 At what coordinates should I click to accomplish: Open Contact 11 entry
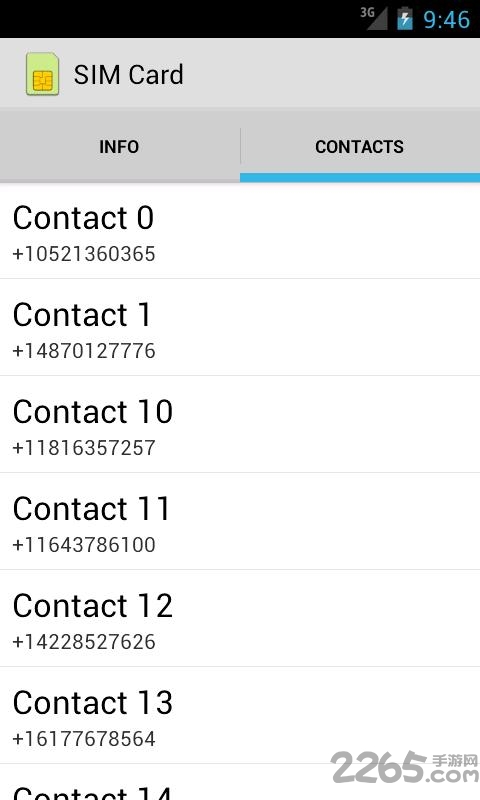point(240,521)
